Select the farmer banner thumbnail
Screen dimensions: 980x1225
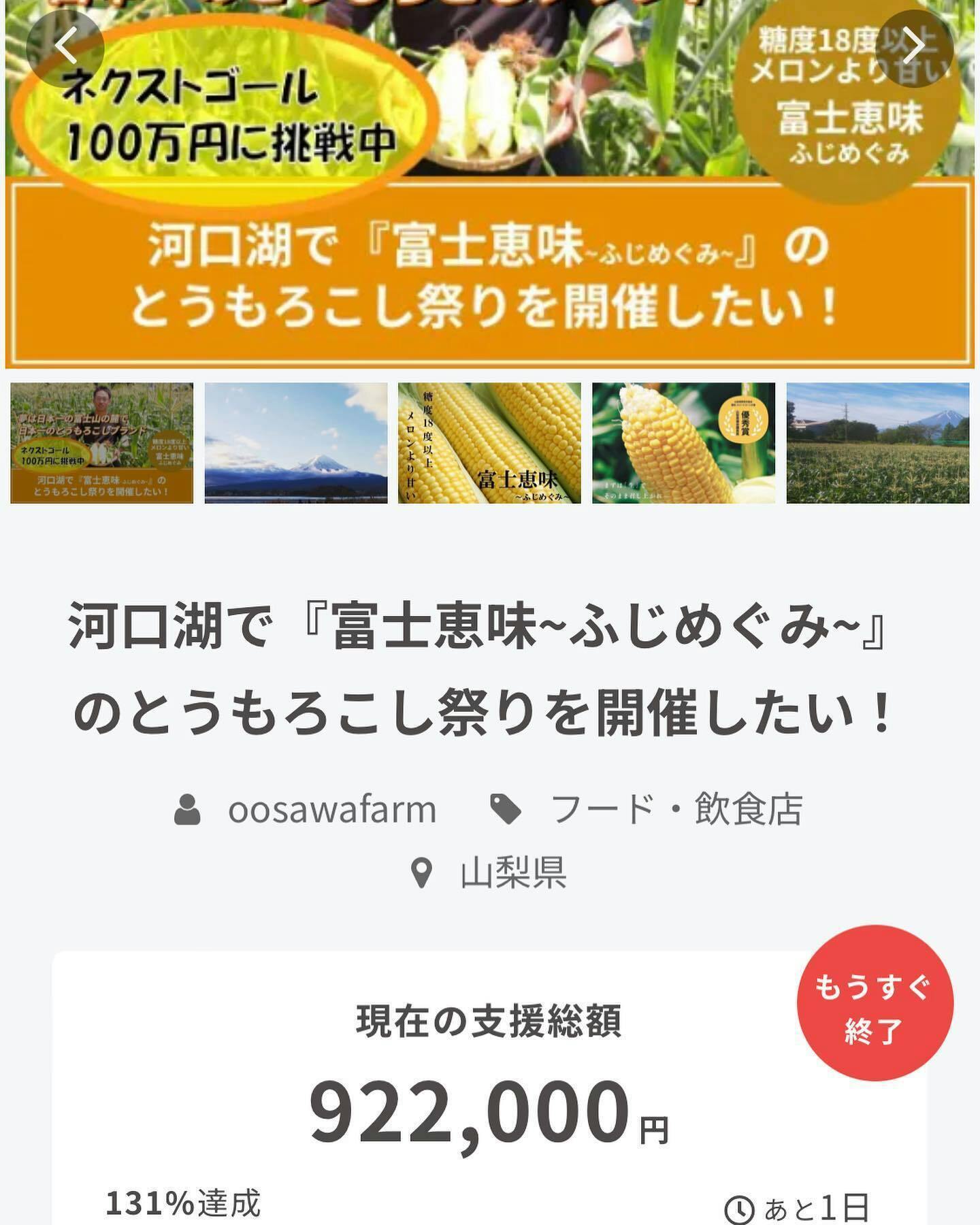click(x=102, y=443)
